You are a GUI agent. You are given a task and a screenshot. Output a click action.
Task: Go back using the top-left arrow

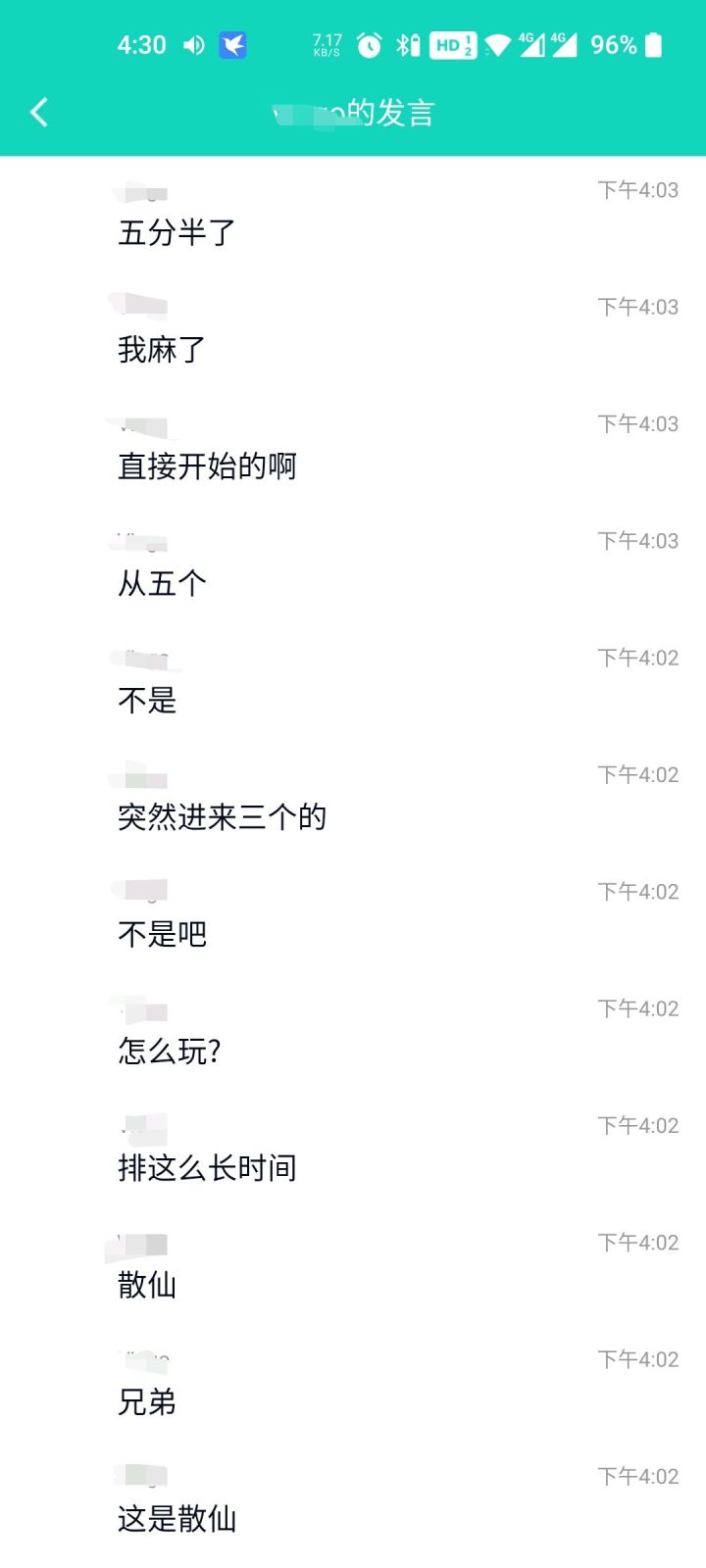tap(39, 113)
